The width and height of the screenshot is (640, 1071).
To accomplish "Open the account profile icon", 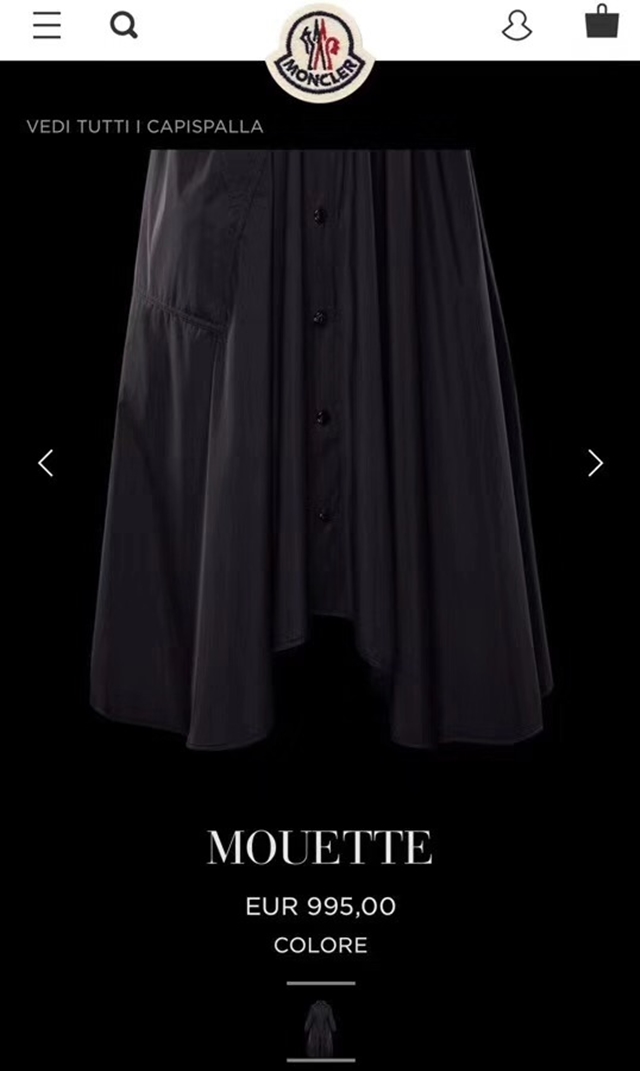I will coord(516,25).
